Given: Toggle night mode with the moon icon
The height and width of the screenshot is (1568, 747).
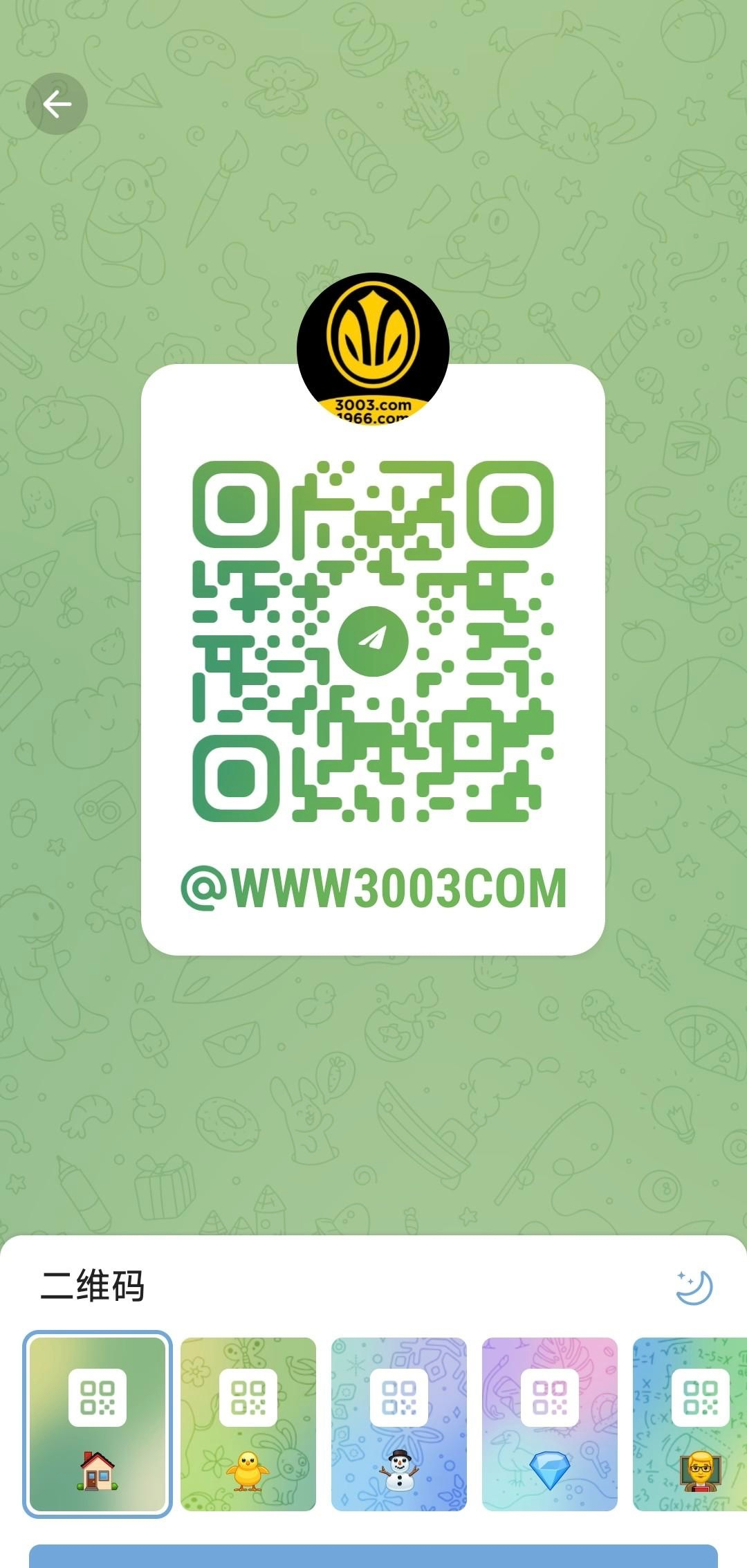Looking at the screenshot, I should [694, 1288].
